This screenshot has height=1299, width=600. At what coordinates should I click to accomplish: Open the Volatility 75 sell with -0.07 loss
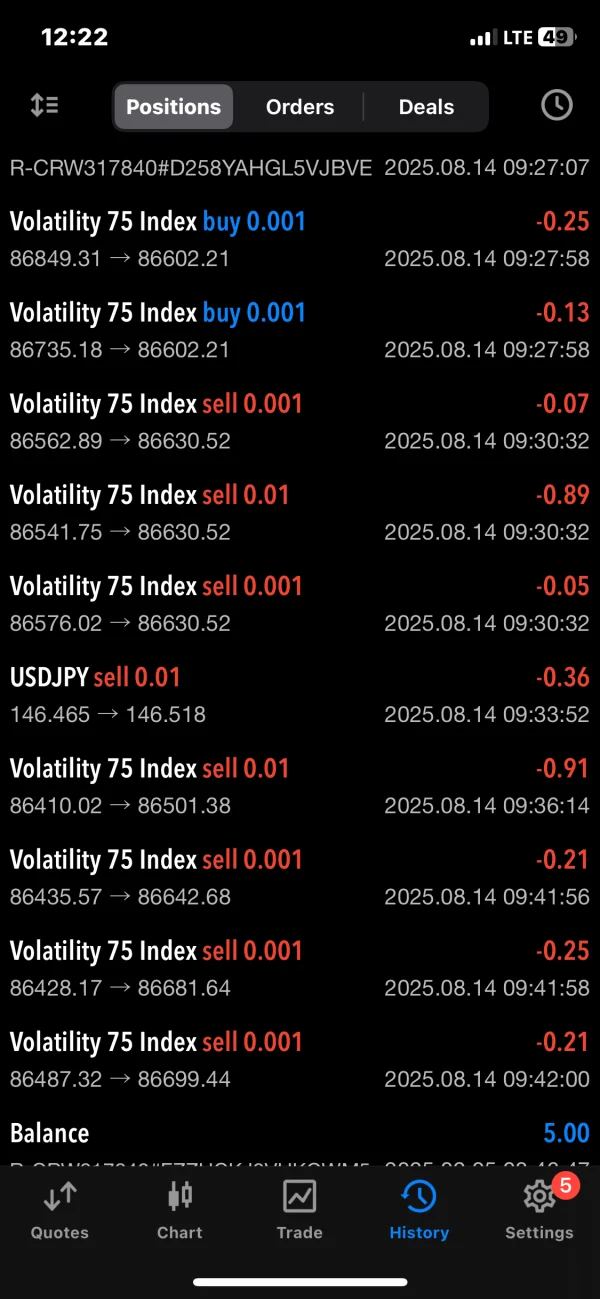[x=300, y=421]
